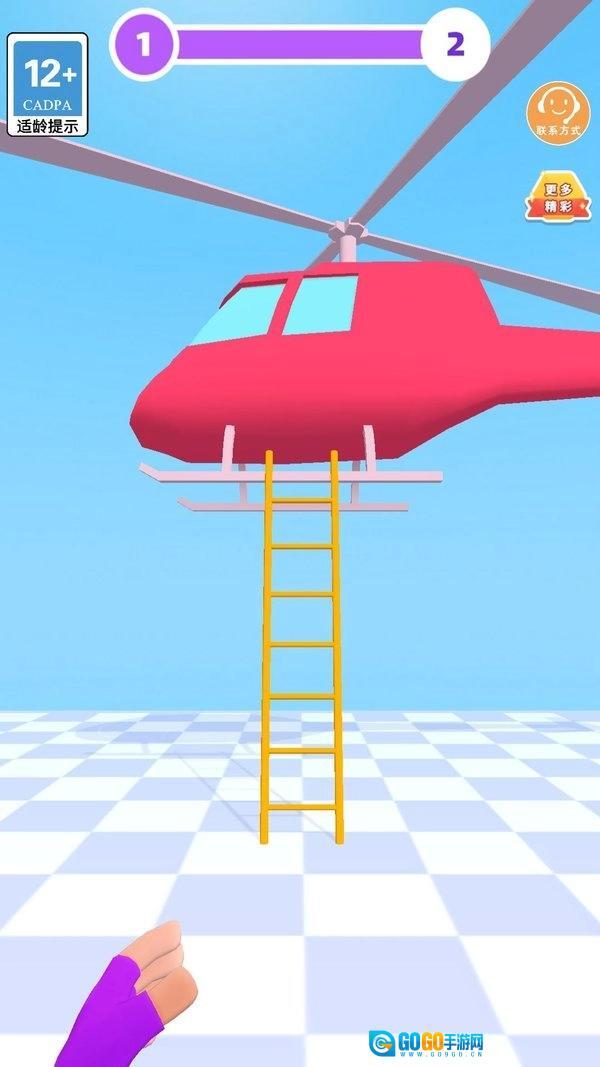Open the CADPA 12+ 适龄提示 age notice

click(x=47, y=84)
